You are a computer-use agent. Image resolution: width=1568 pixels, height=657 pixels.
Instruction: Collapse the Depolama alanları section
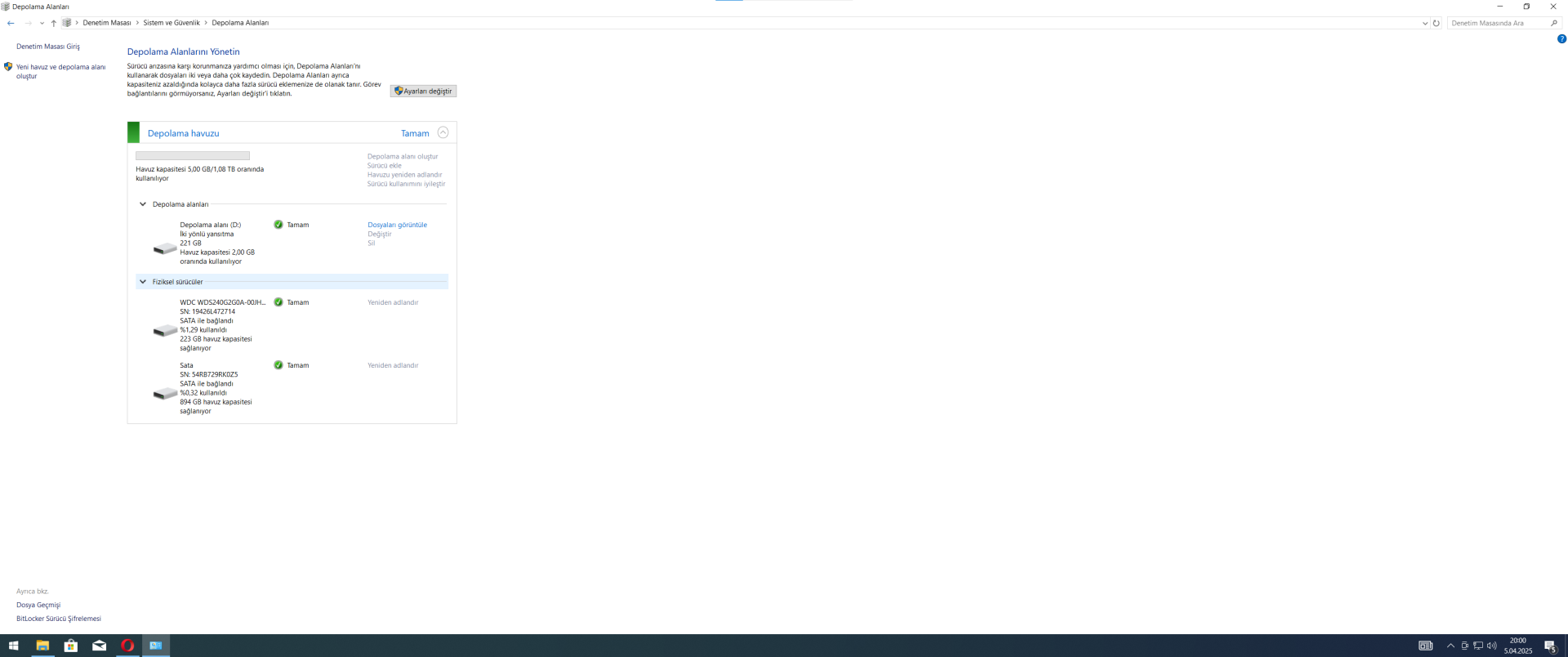143,204
